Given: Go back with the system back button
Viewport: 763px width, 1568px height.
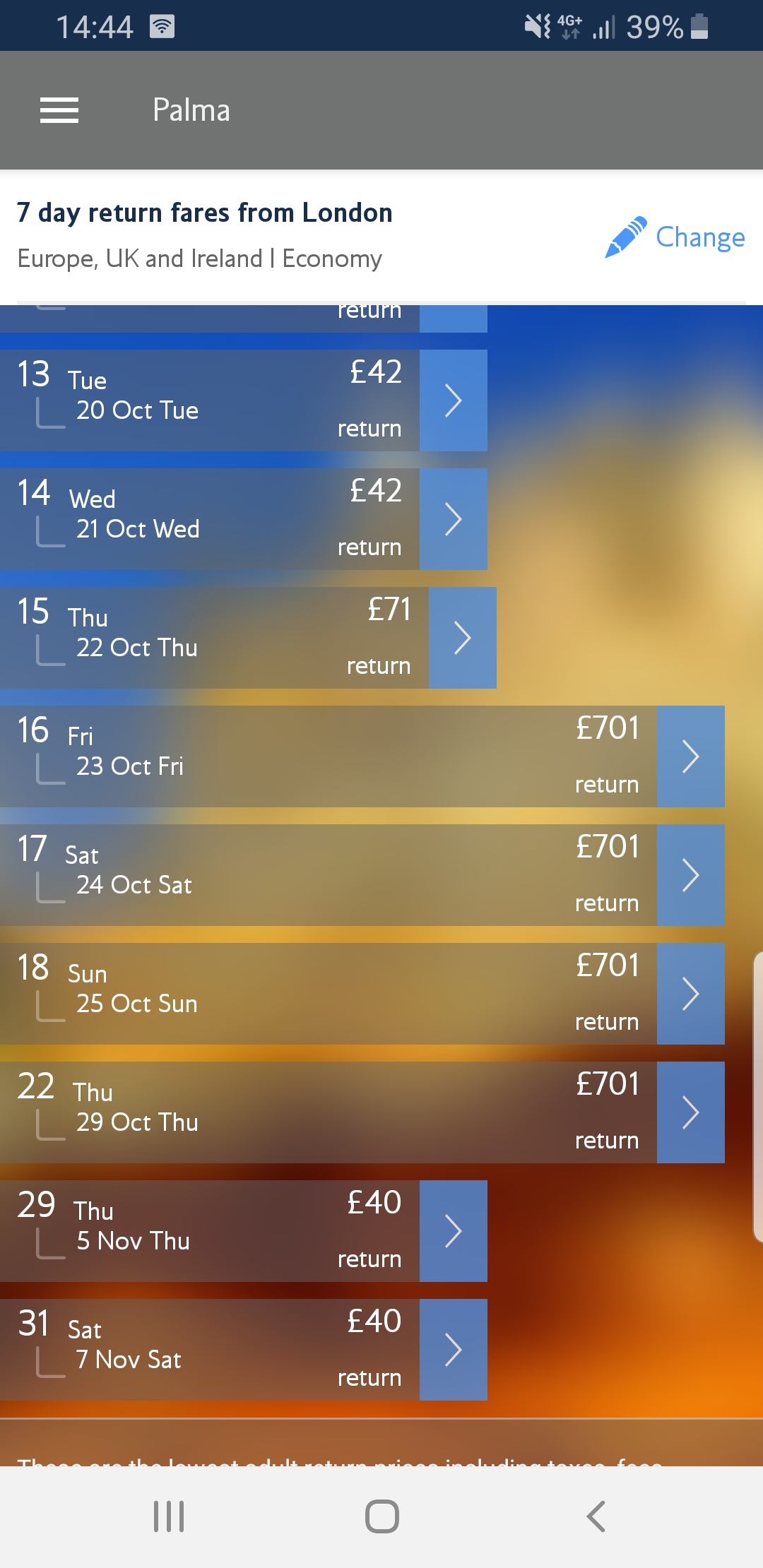Looking at the screenshot, I should point(596,1516).
